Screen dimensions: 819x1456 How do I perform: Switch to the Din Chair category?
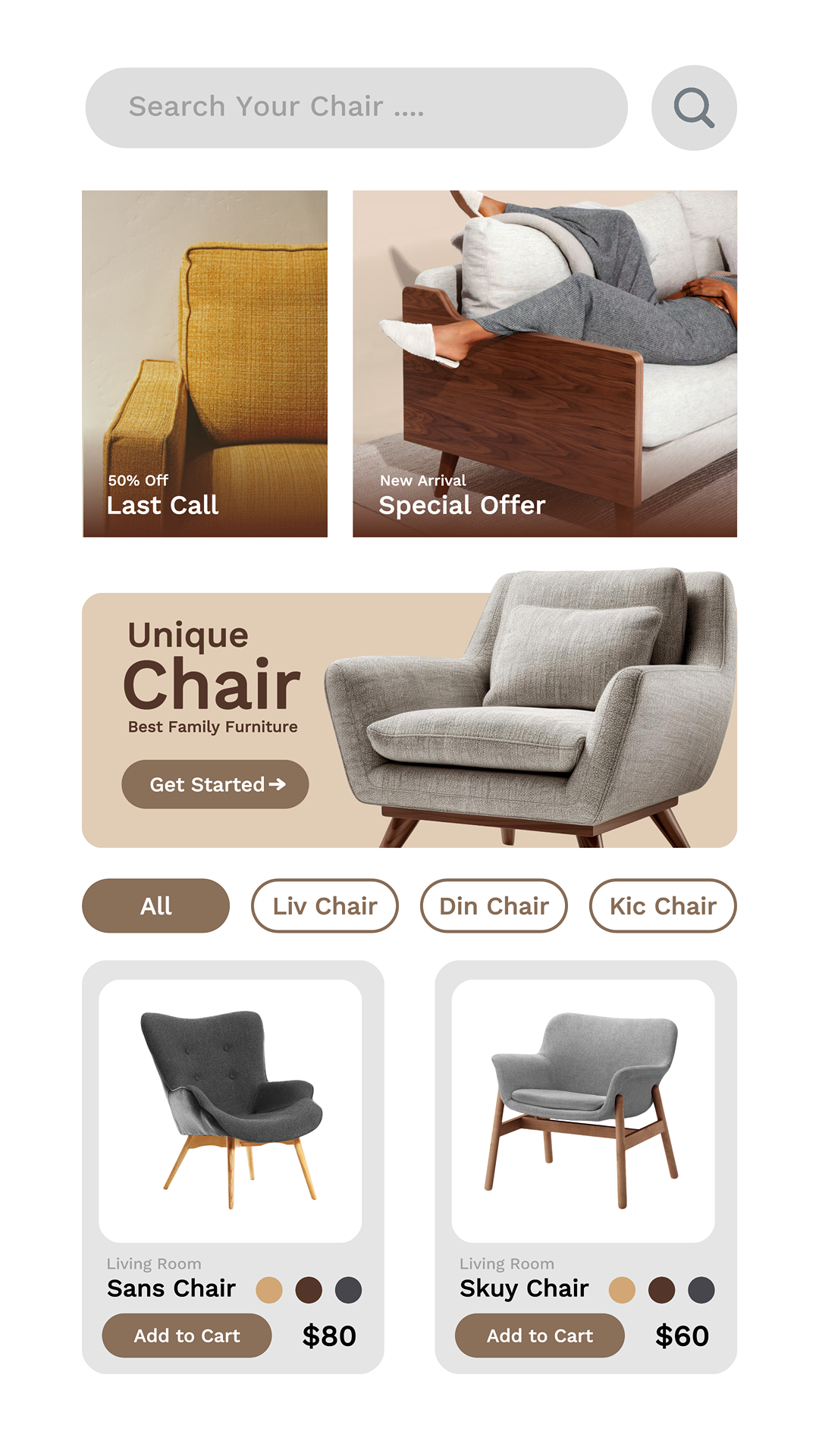point(494,905)
